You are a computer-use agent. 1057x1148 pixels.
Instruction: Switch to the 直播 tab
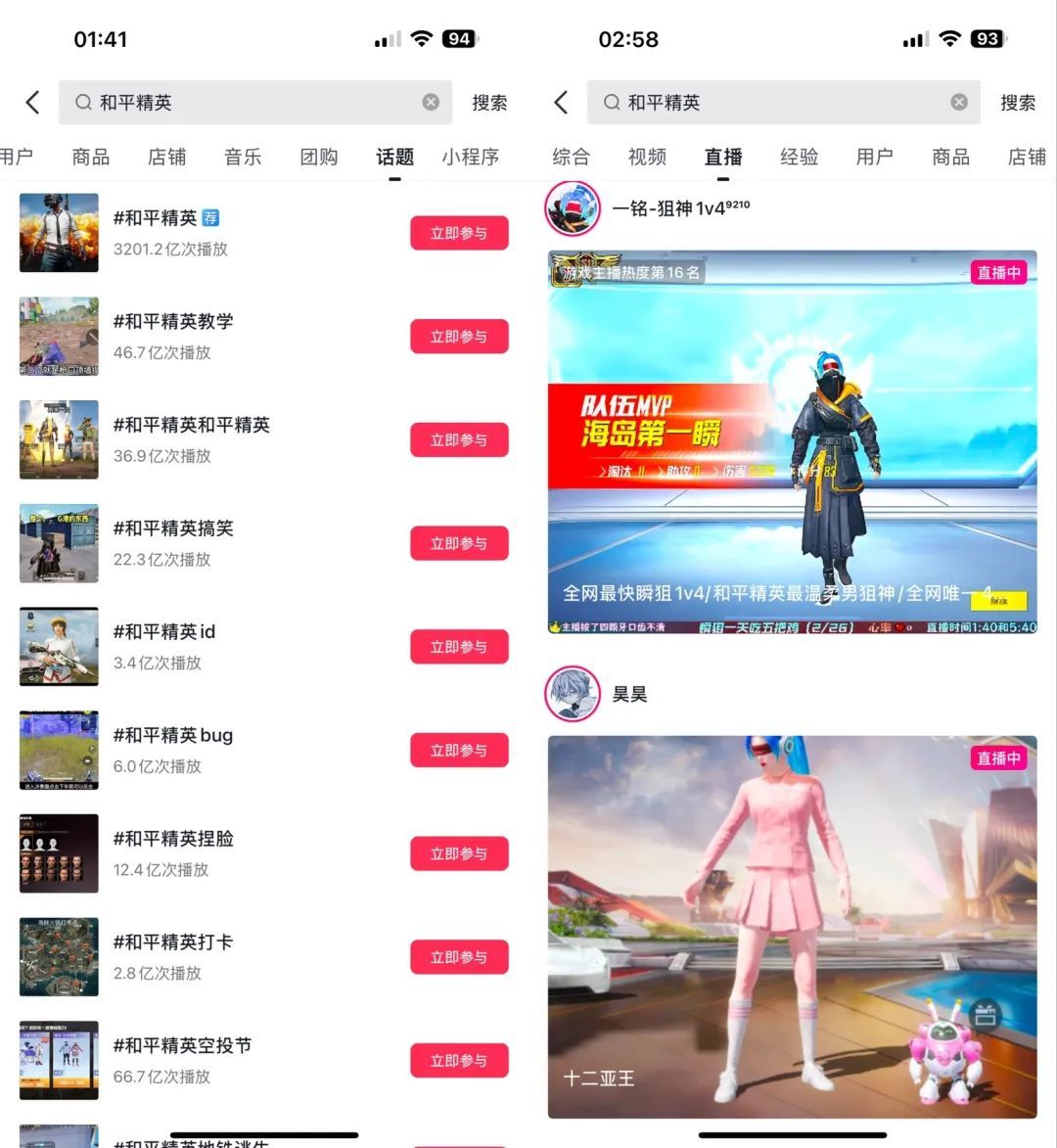pyautogui.click(x=722, y=156)
